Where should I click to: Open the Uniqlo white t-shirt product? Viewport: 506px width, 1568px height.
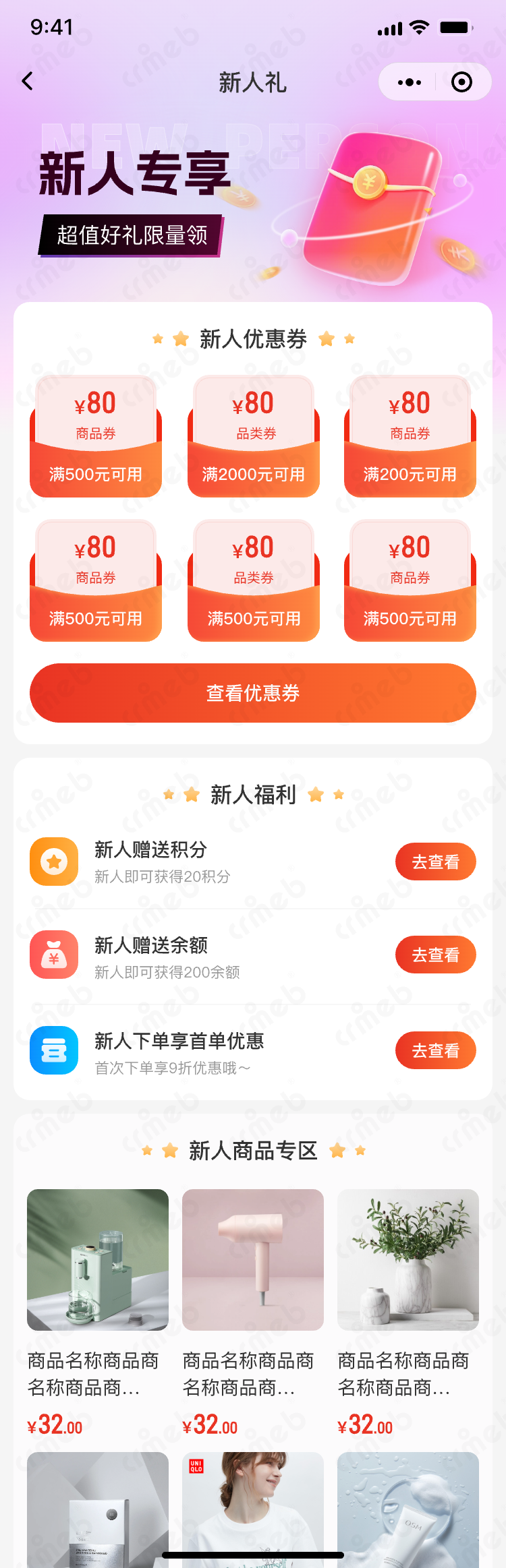(x=253, y=1509)
